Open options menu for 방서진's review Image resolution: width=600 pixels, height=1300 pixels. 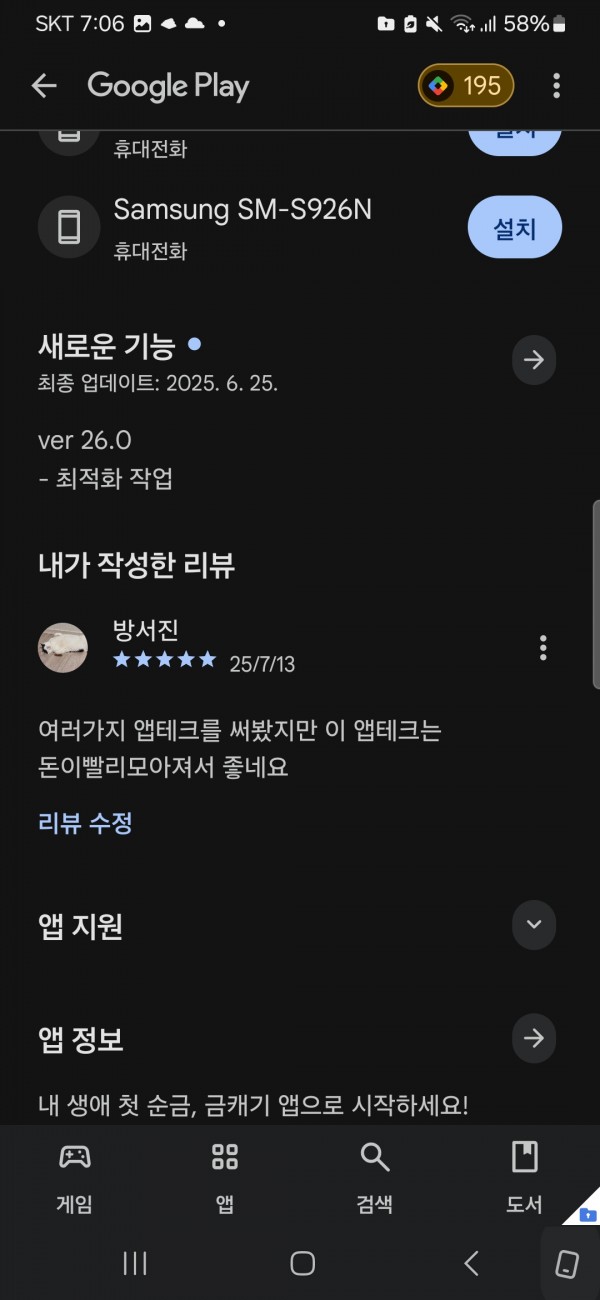pyautogui.click(x=543, y=648)
